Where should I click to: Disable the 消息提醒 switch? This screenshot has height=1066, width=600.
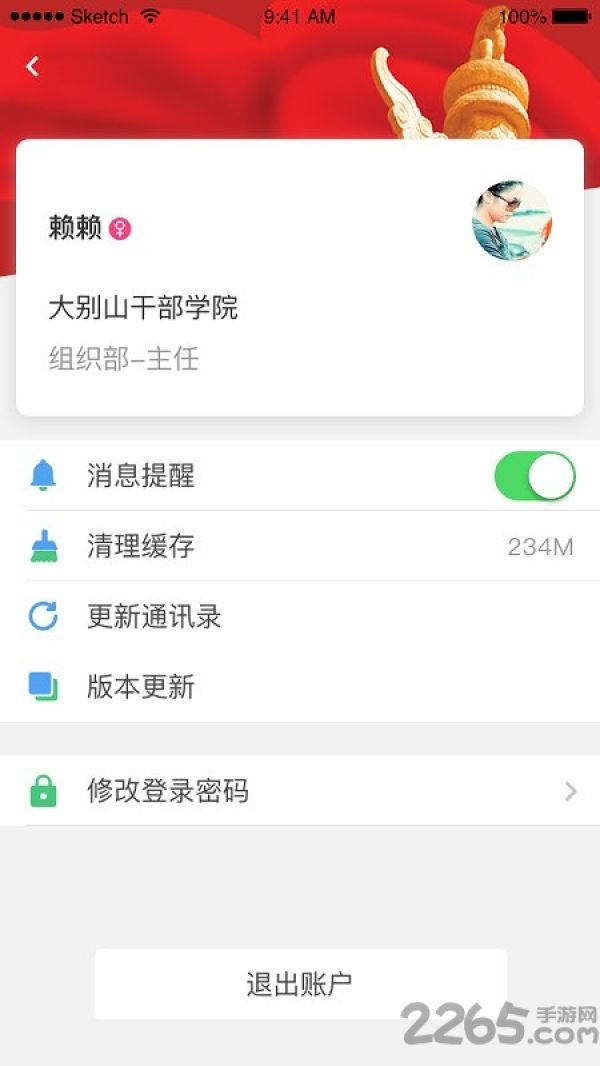click(x=535, y=476)
